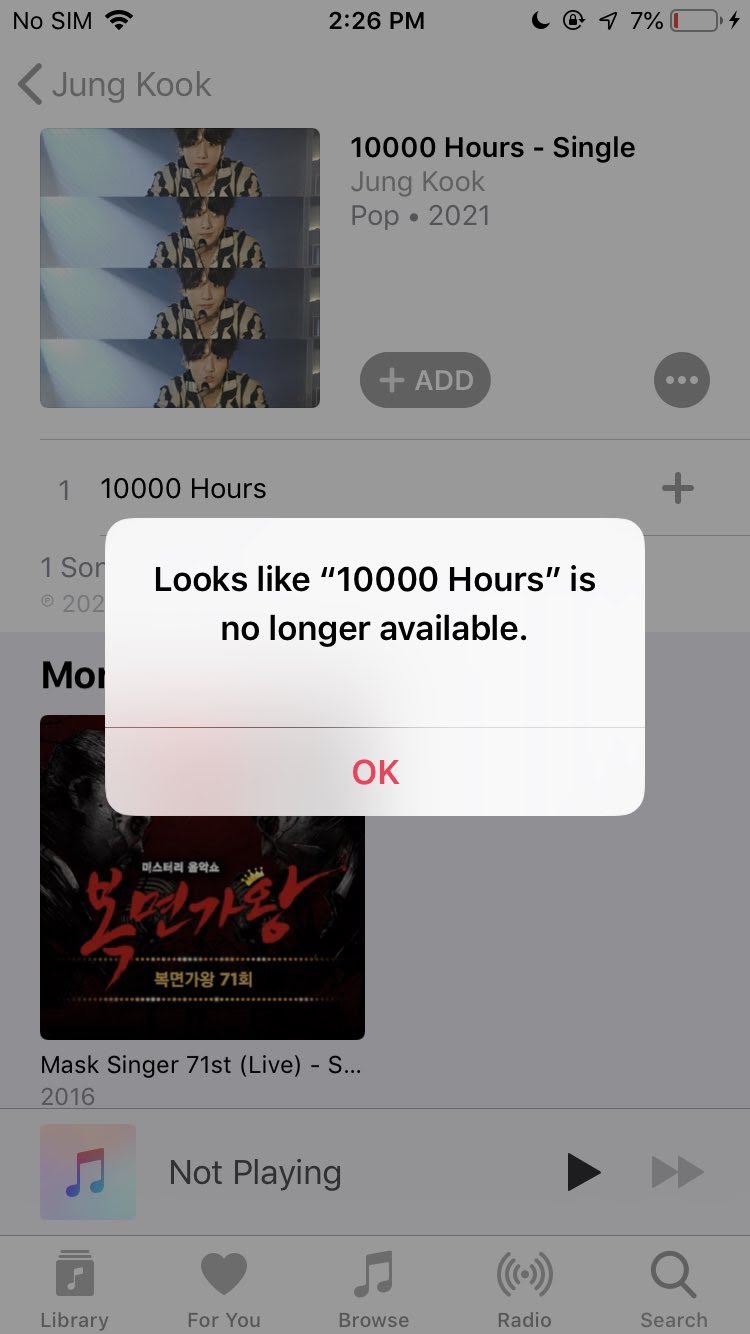Skip to the next track
The width and height of the screenshot is (750, 1334).
point(678,1172)
